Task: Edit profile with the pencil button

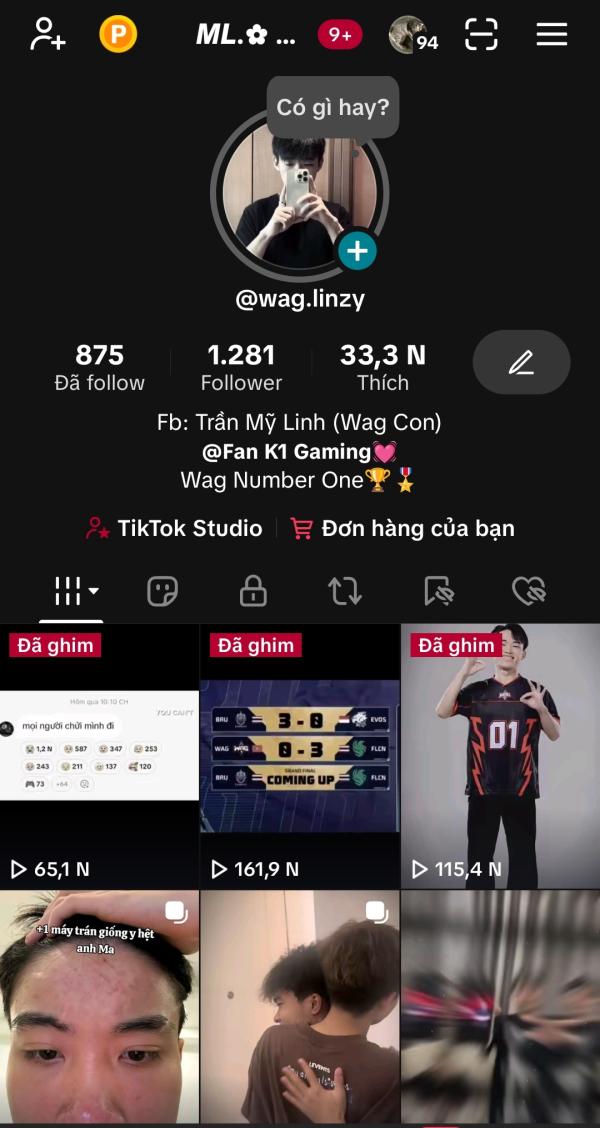Action: pyautogui.click(x=521, y=362)
